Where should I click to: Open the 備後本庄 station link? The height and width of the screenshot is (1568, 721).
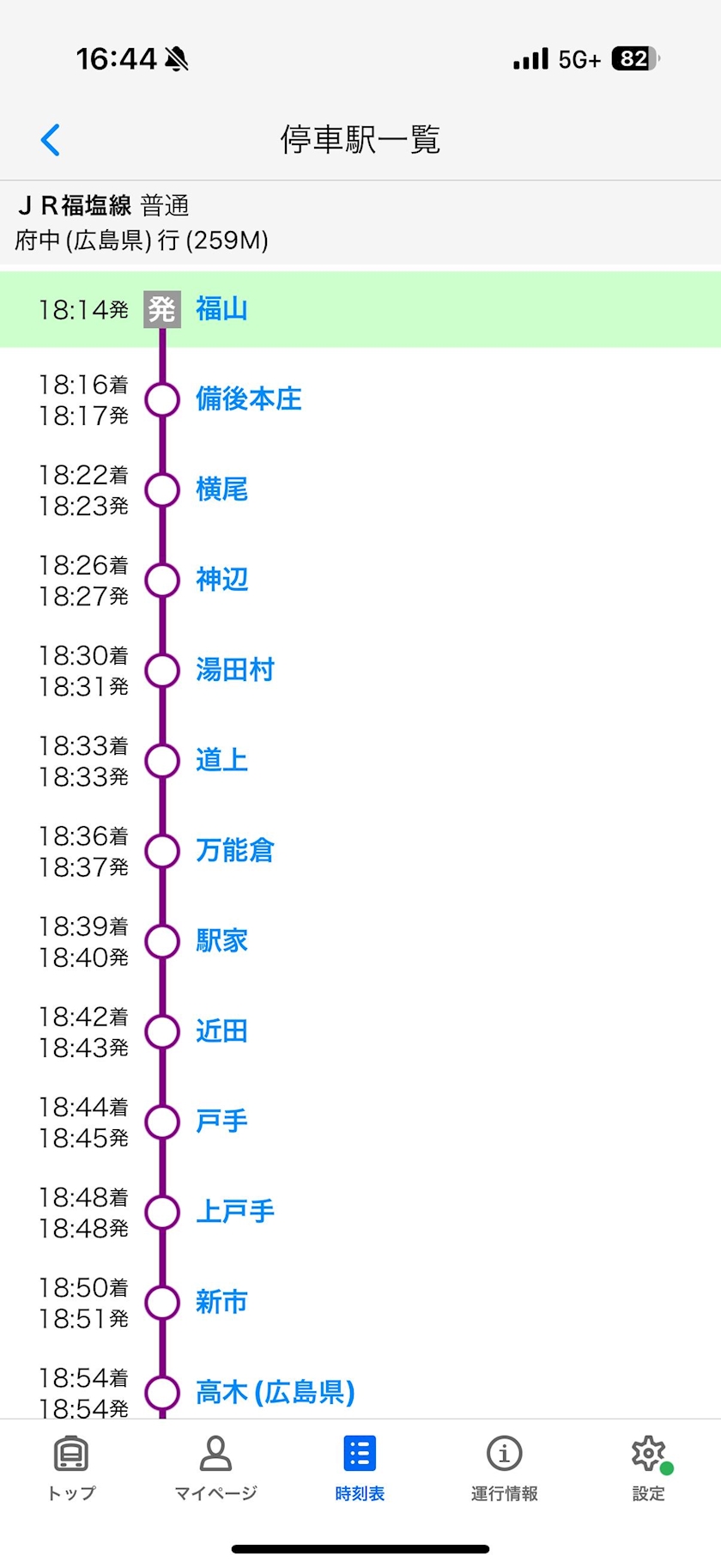[249, 399]
